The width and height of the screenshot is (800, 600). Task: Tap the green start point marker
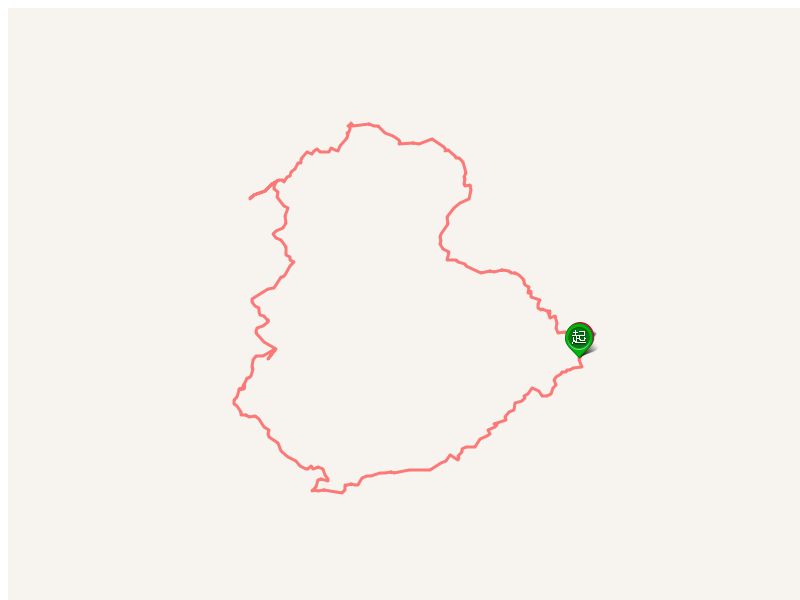(x=579, y=337)
